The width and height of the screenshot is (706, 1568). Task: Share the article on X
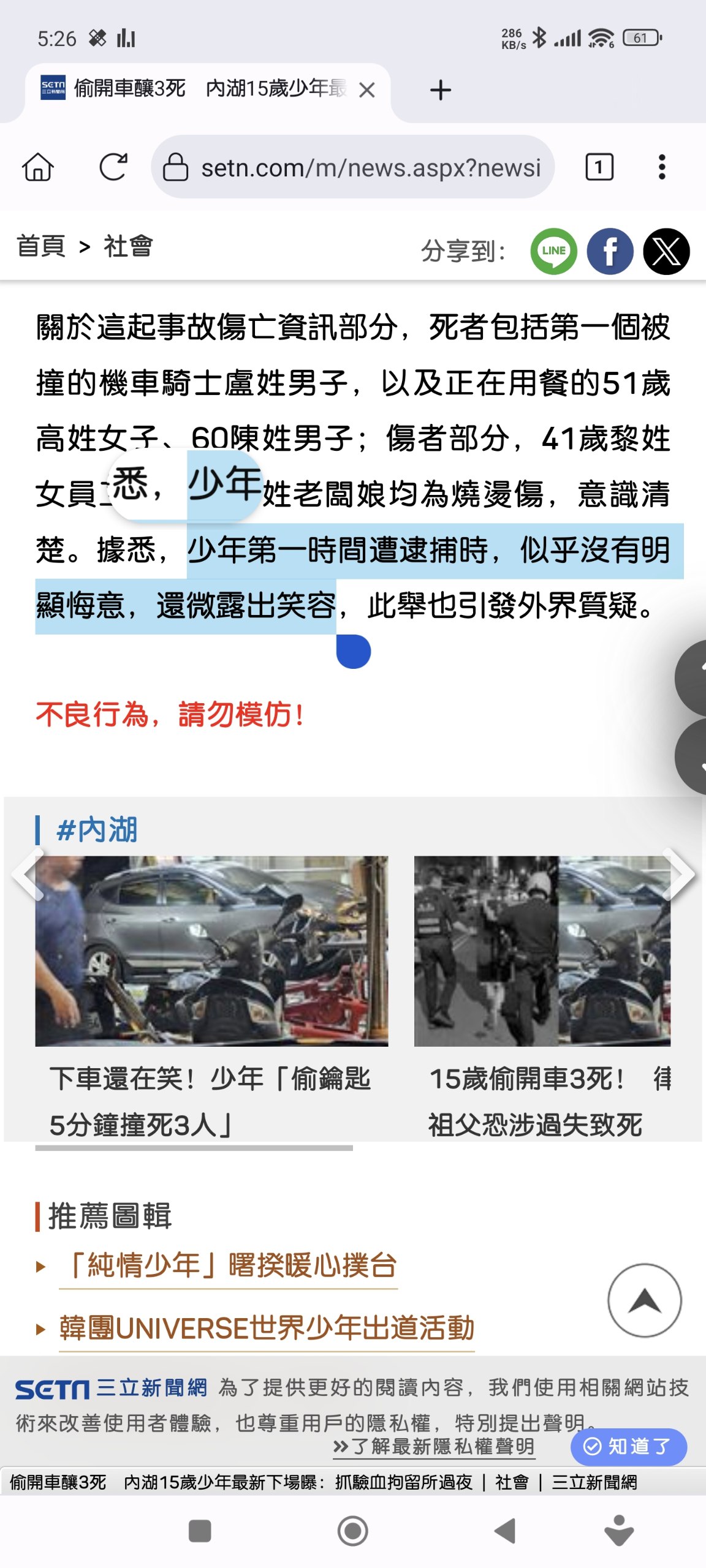pos(666,251)
